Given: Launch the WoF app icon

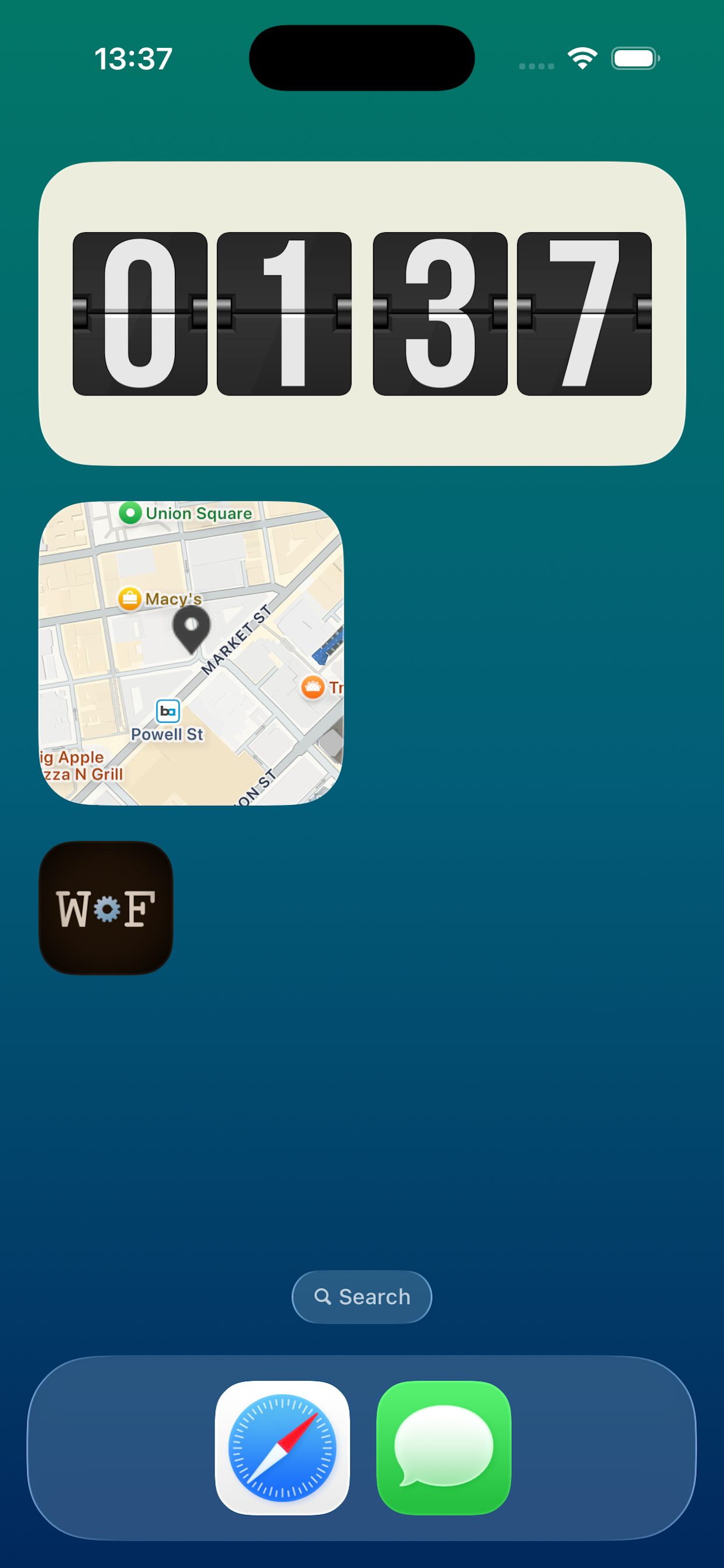Looking at the screenshot, I should tap(106, 908).
